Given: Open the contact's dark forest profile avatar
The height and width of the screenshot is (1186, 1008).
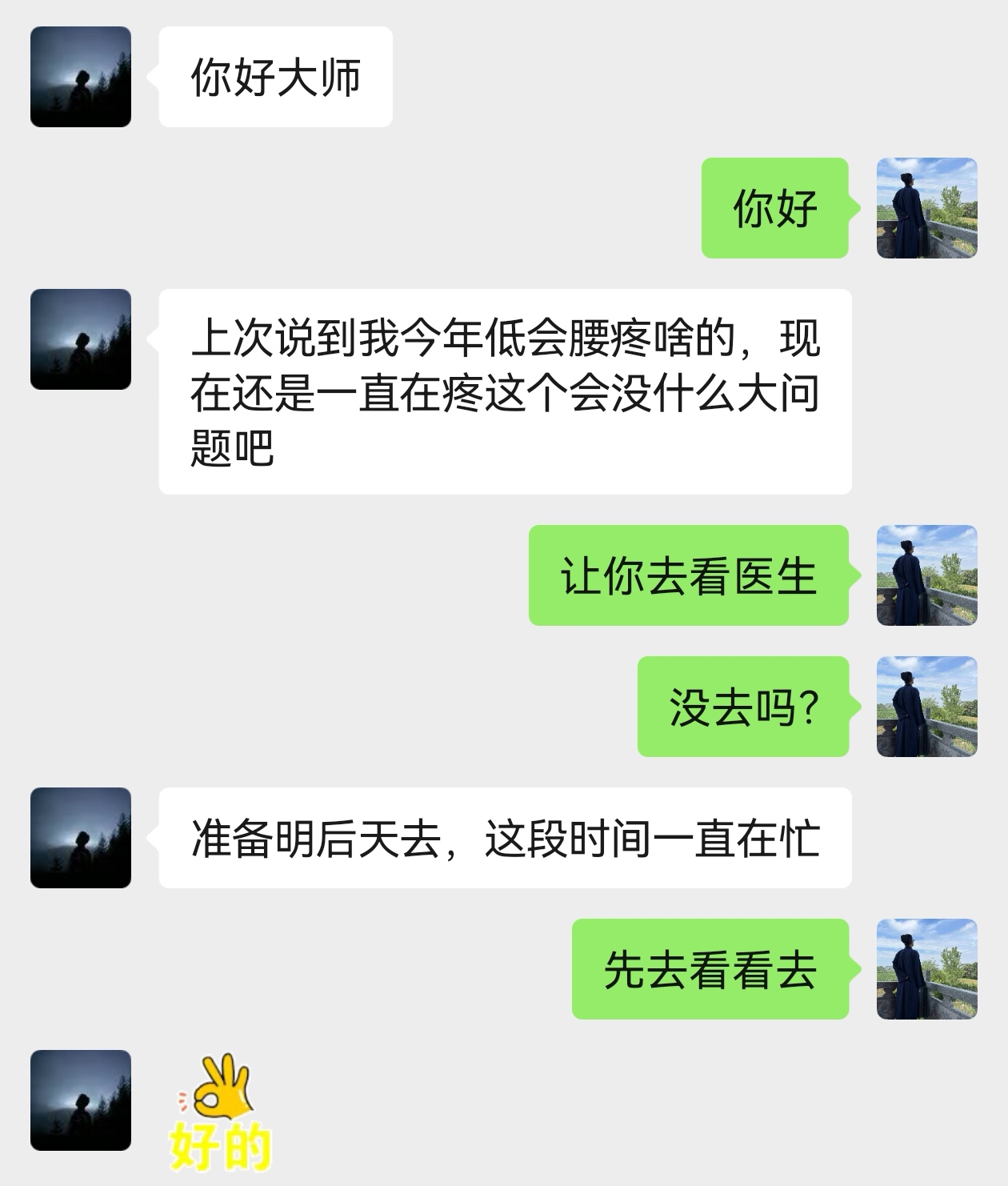Looking at the screenshot, I should point(79,78).
